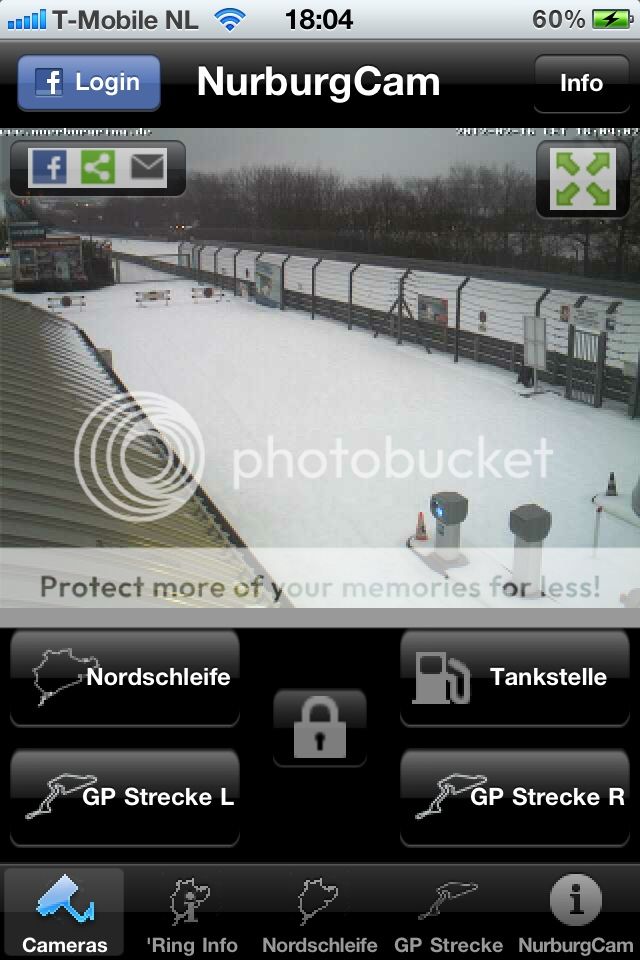Viewport: 640px width, 960px height.
Task: Expand the webcam view to fullscreen
Action: coord(583,179)
